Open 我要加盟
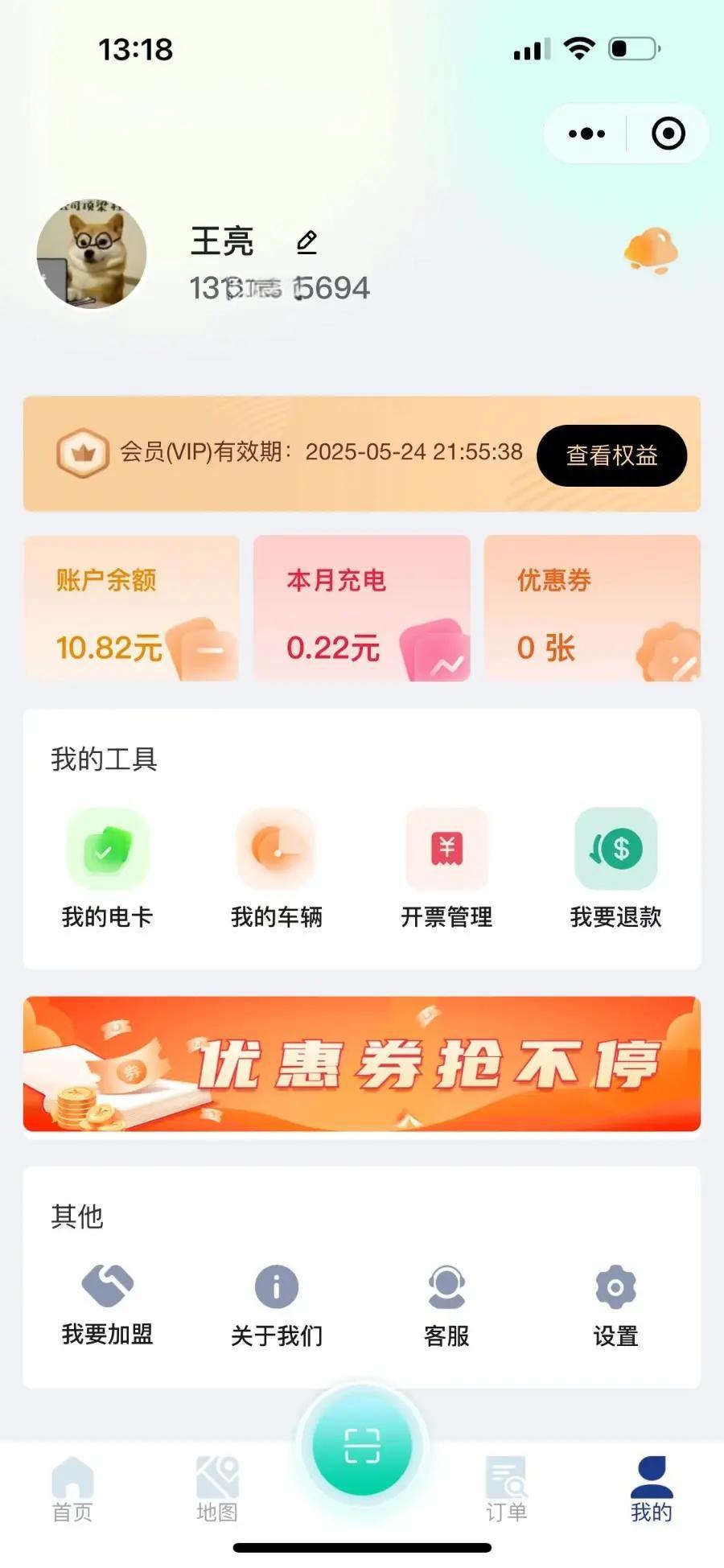 (107, 1305)
